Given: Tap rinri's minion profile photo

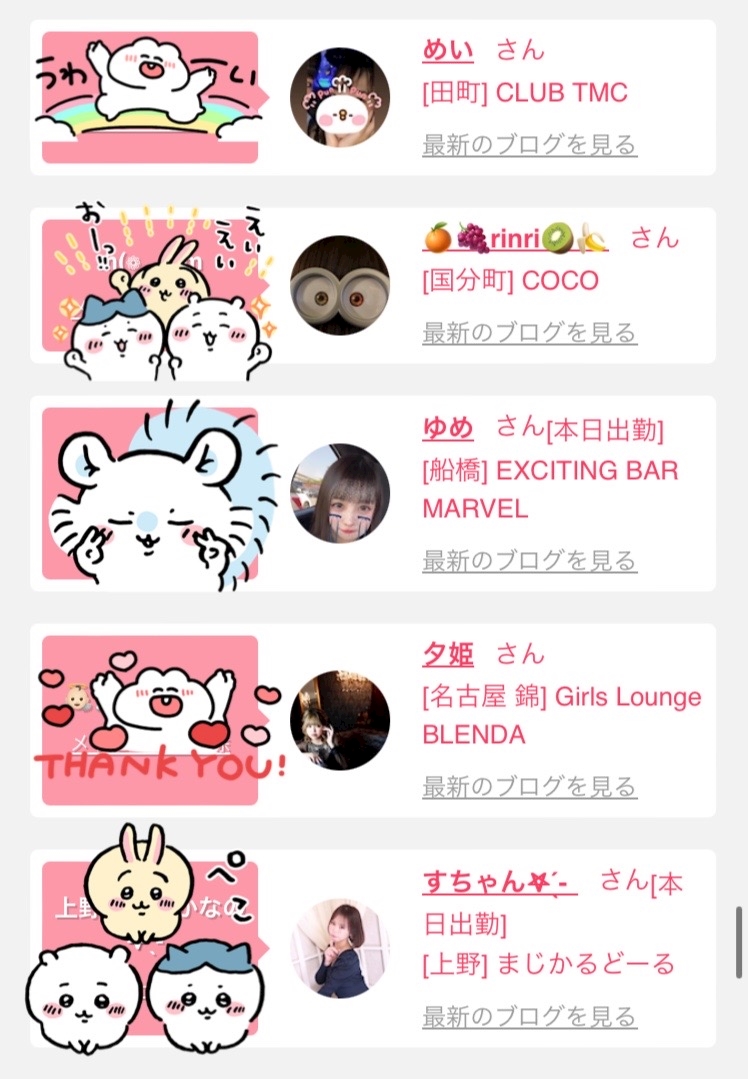Looking at the screenshot, I should click(x=340, y=286).
